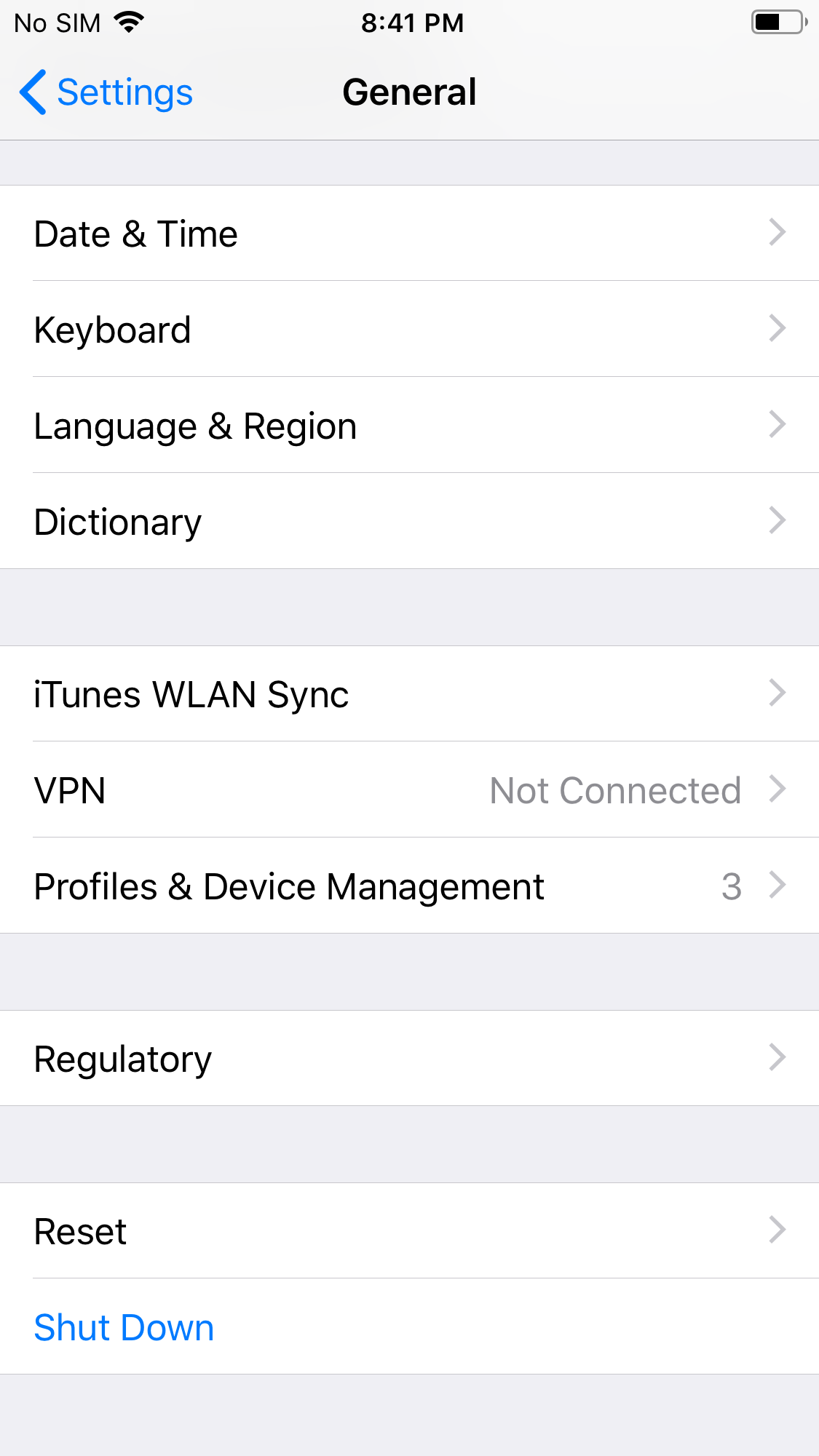Tap Shut Down

tap(124, 1327)
